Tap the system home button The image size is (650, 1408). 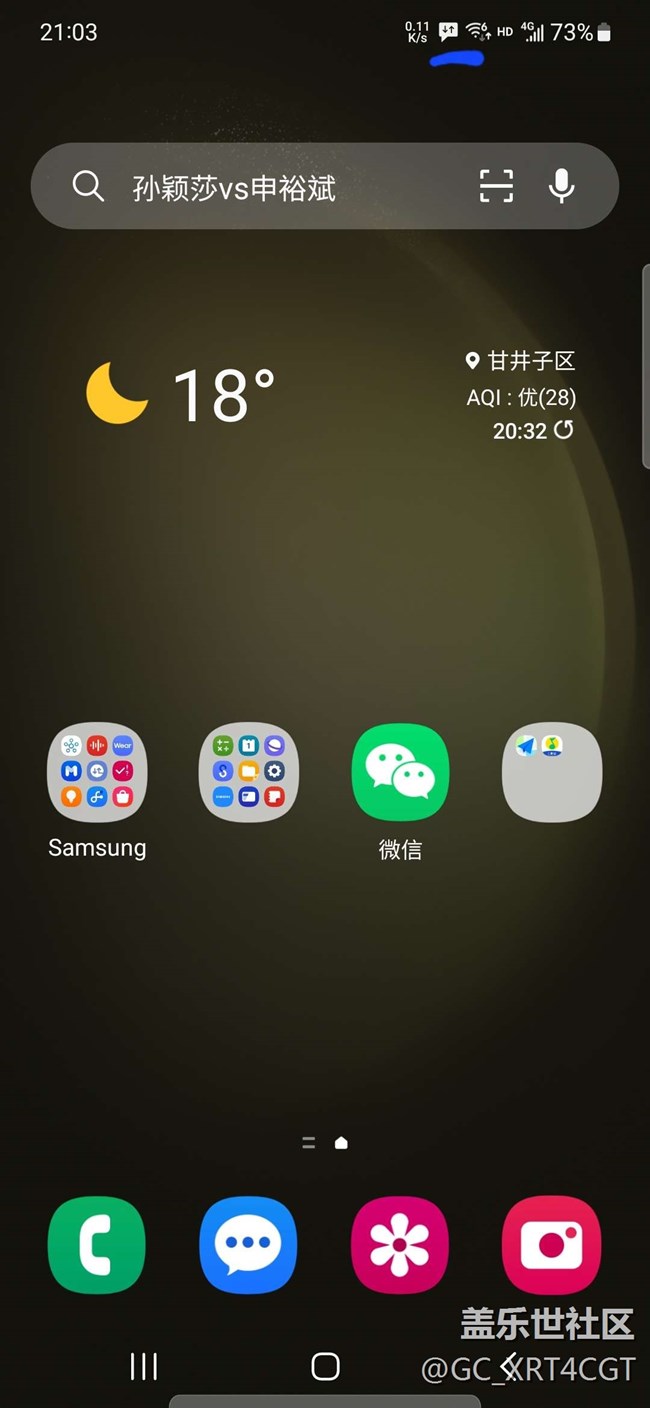click(325, 1367)
